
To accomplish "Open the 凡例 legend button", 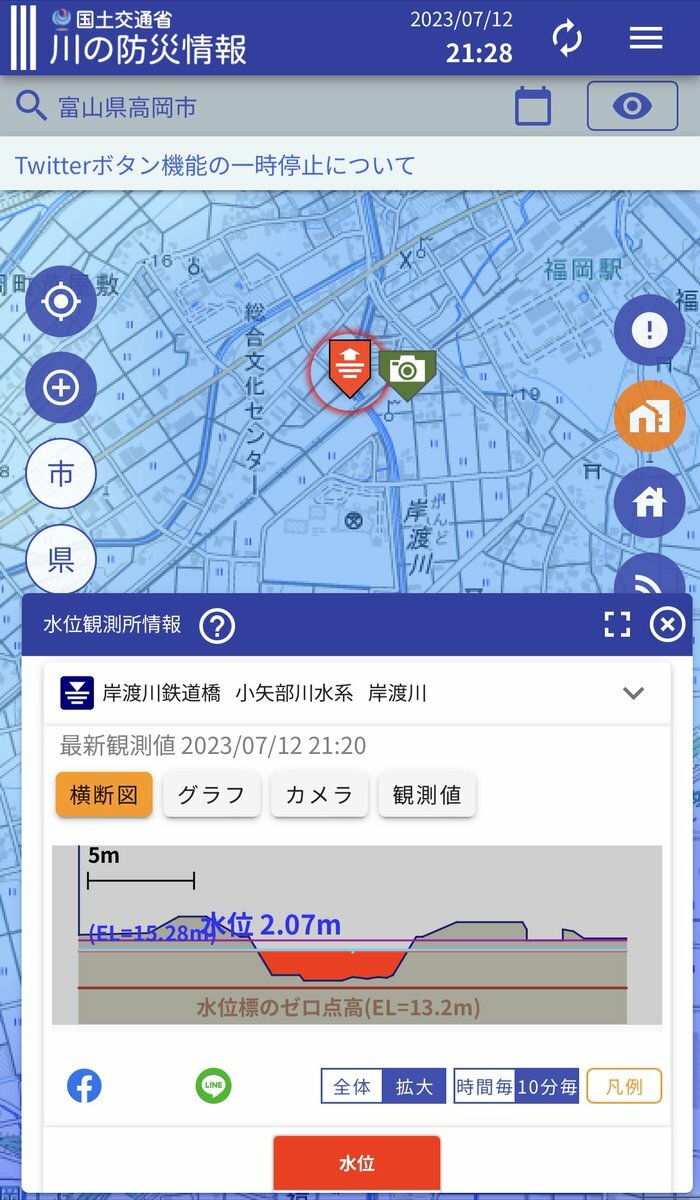I will (x=624, y=1086).
